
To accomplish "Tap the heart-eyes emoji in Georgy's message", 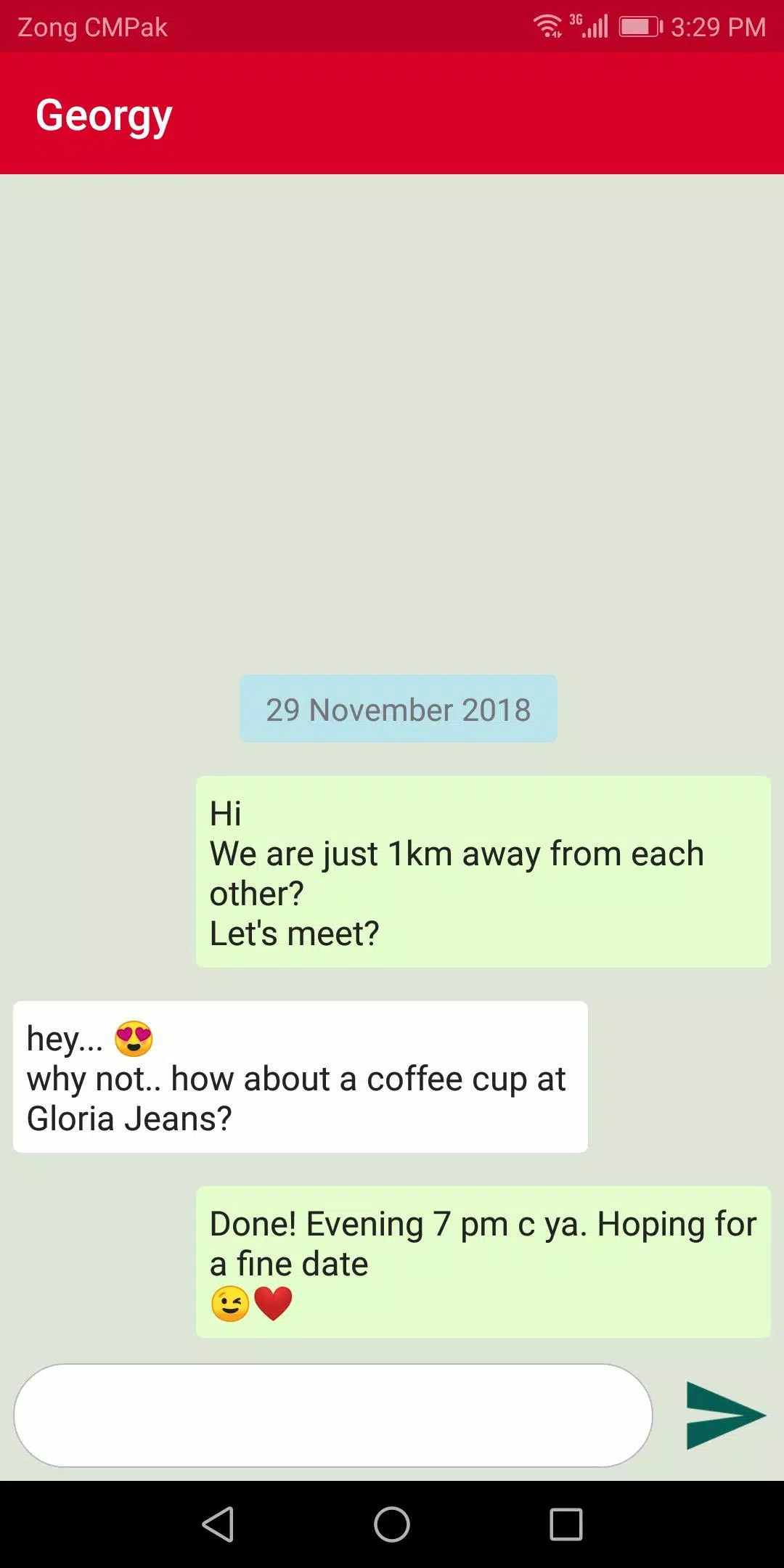I will click(x=134, y=1038).
